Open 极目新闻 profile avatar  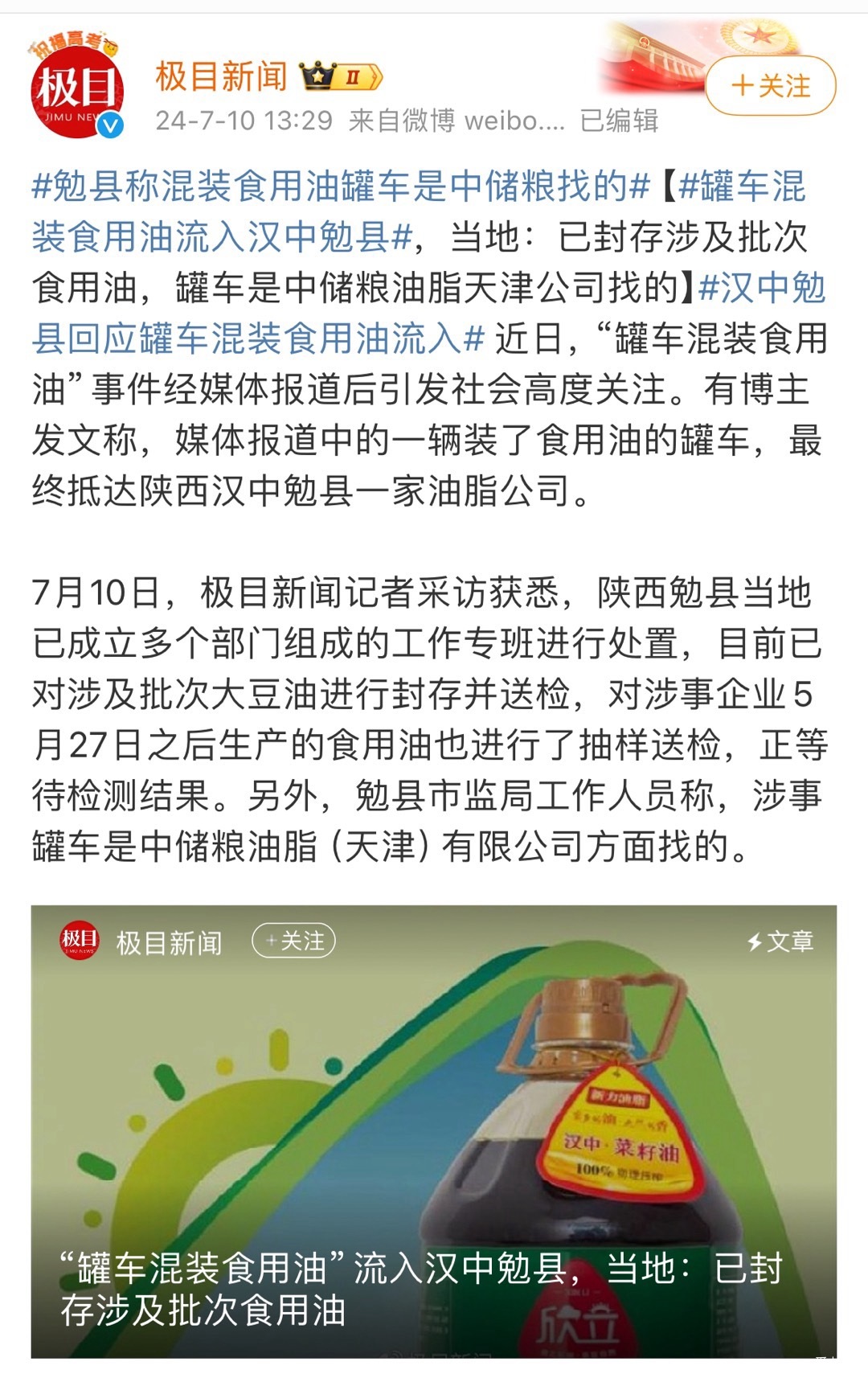pos(77,91)
